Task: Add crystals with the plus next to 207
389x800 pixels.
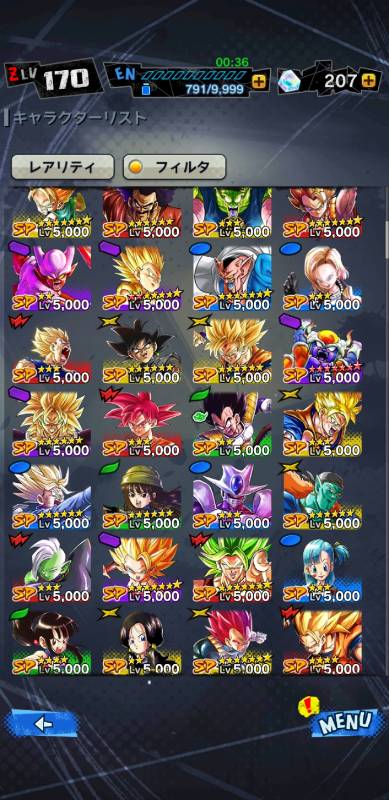Action: click(x=369, y=81)
